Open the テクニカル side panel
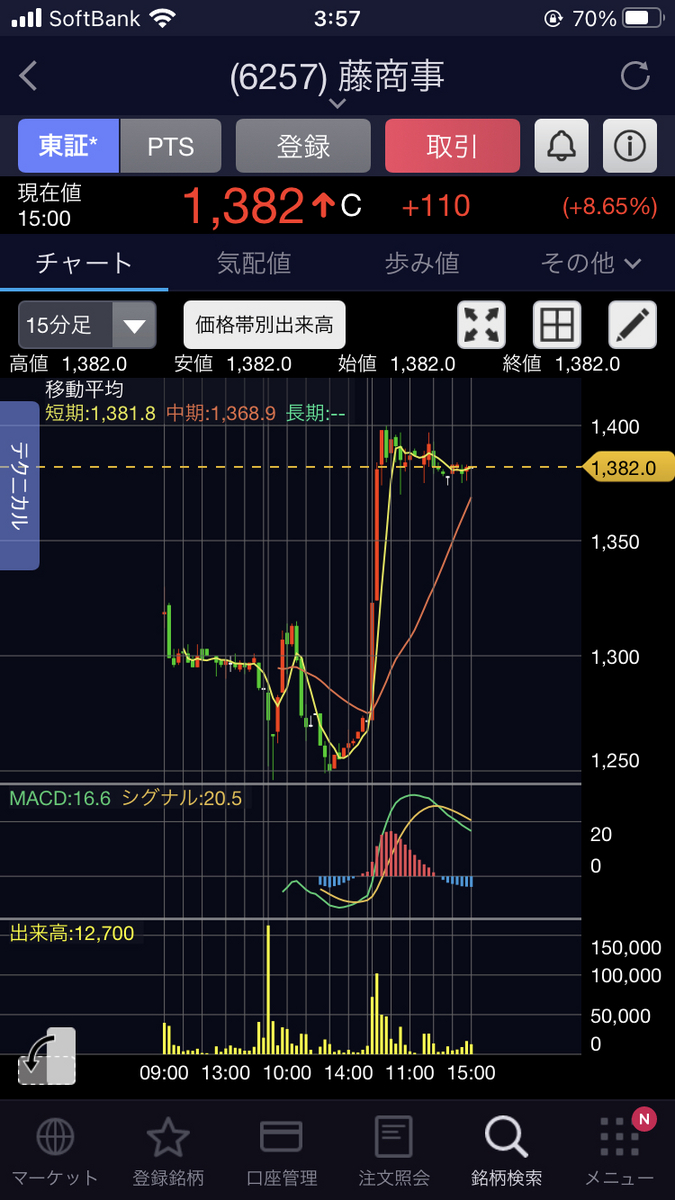Image resolution: width=675 pixels, height=1200 pixels. 19,486
